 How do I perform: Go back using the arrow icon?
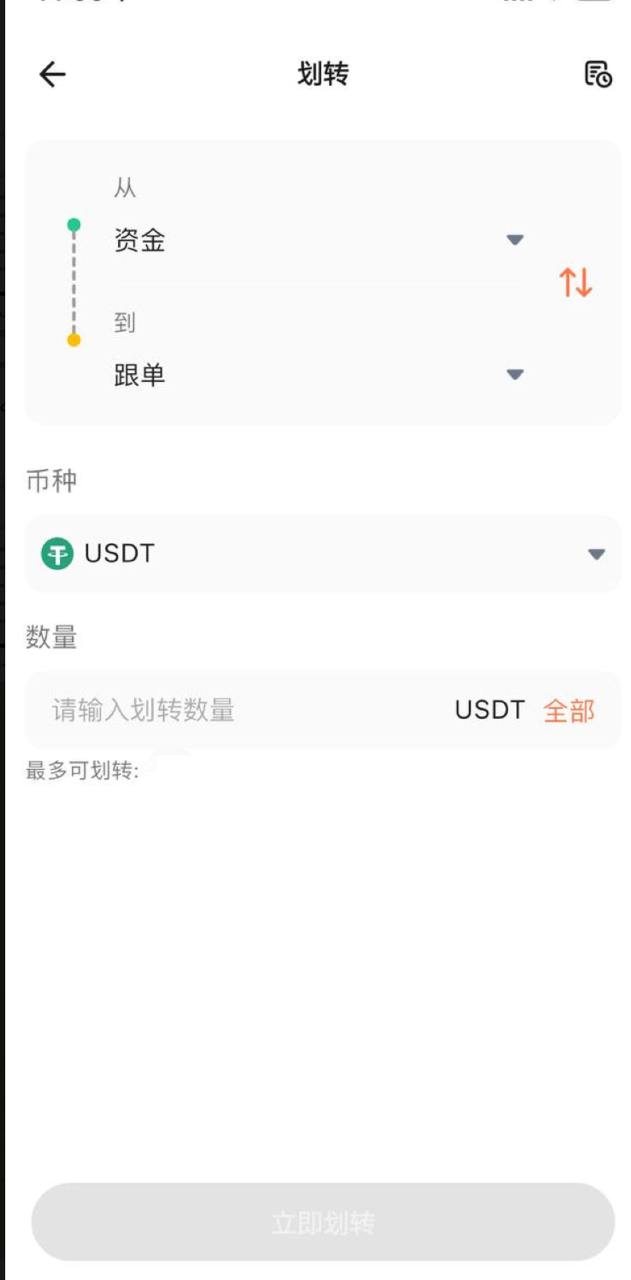(x=52, y=74)
